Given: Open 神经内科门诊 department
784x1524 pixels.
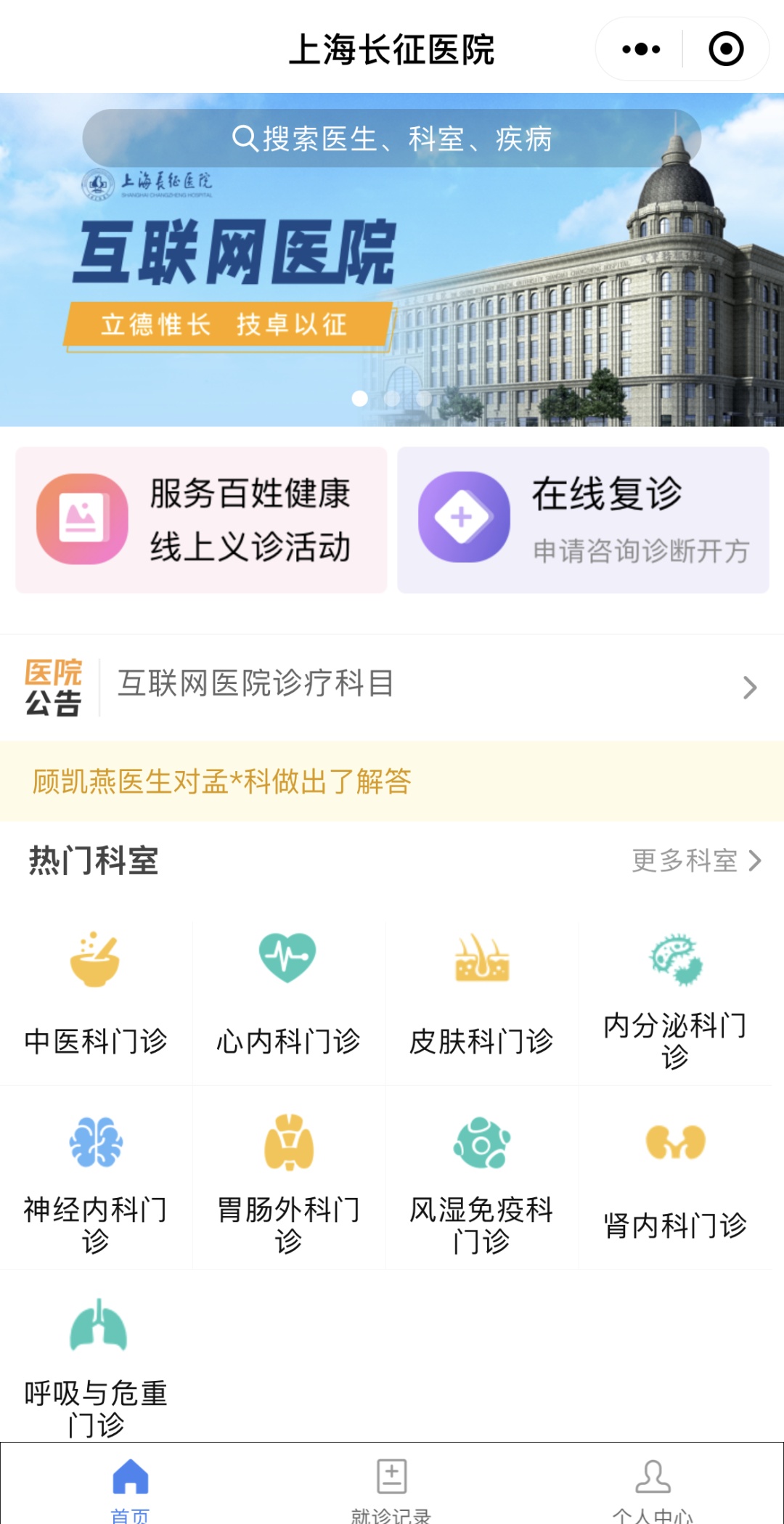Looking at the screenshot, I should [96, 1180].
